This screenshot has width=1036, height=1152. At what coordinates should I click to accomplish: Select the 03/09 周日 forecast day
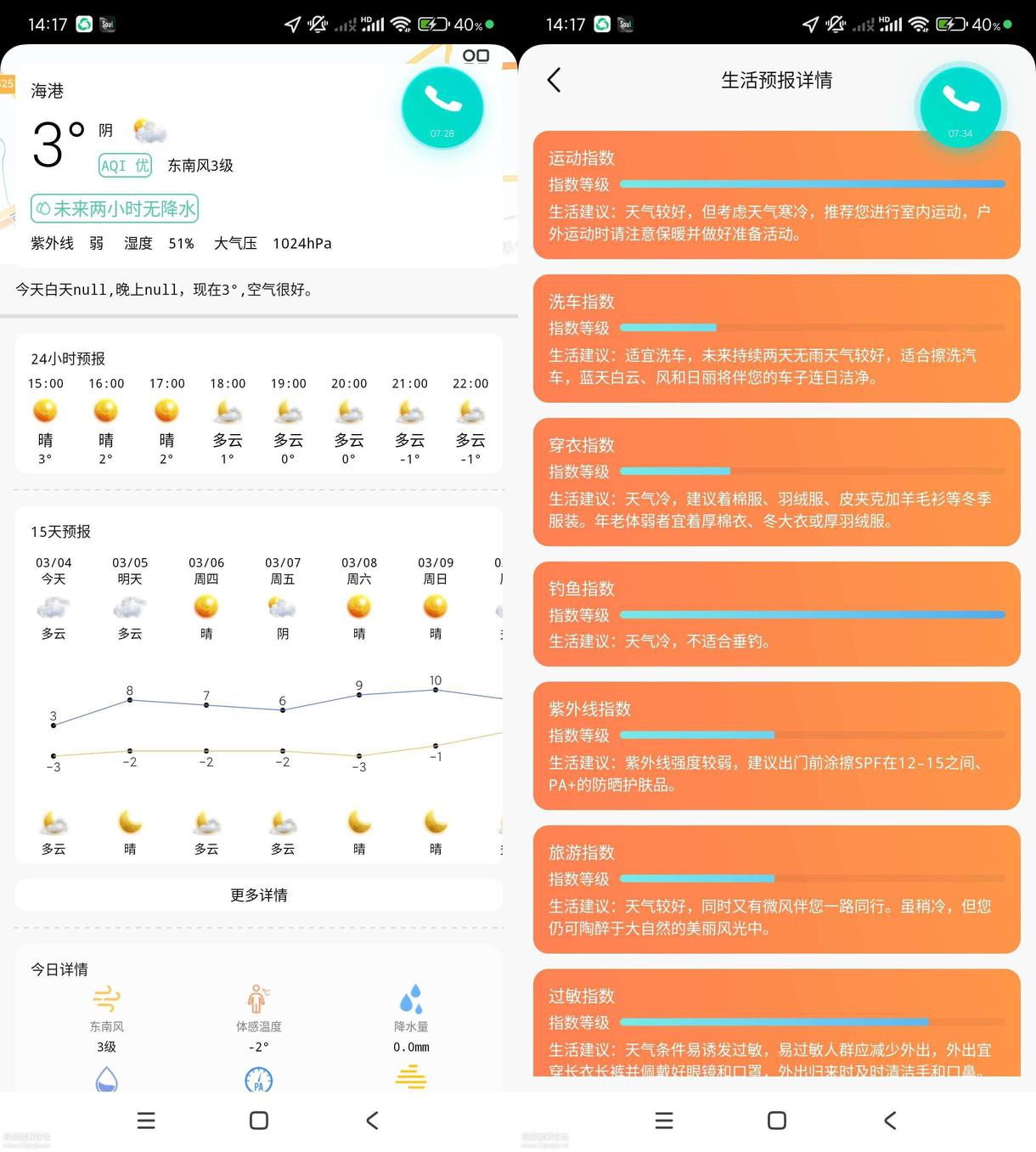coord(436,597)
